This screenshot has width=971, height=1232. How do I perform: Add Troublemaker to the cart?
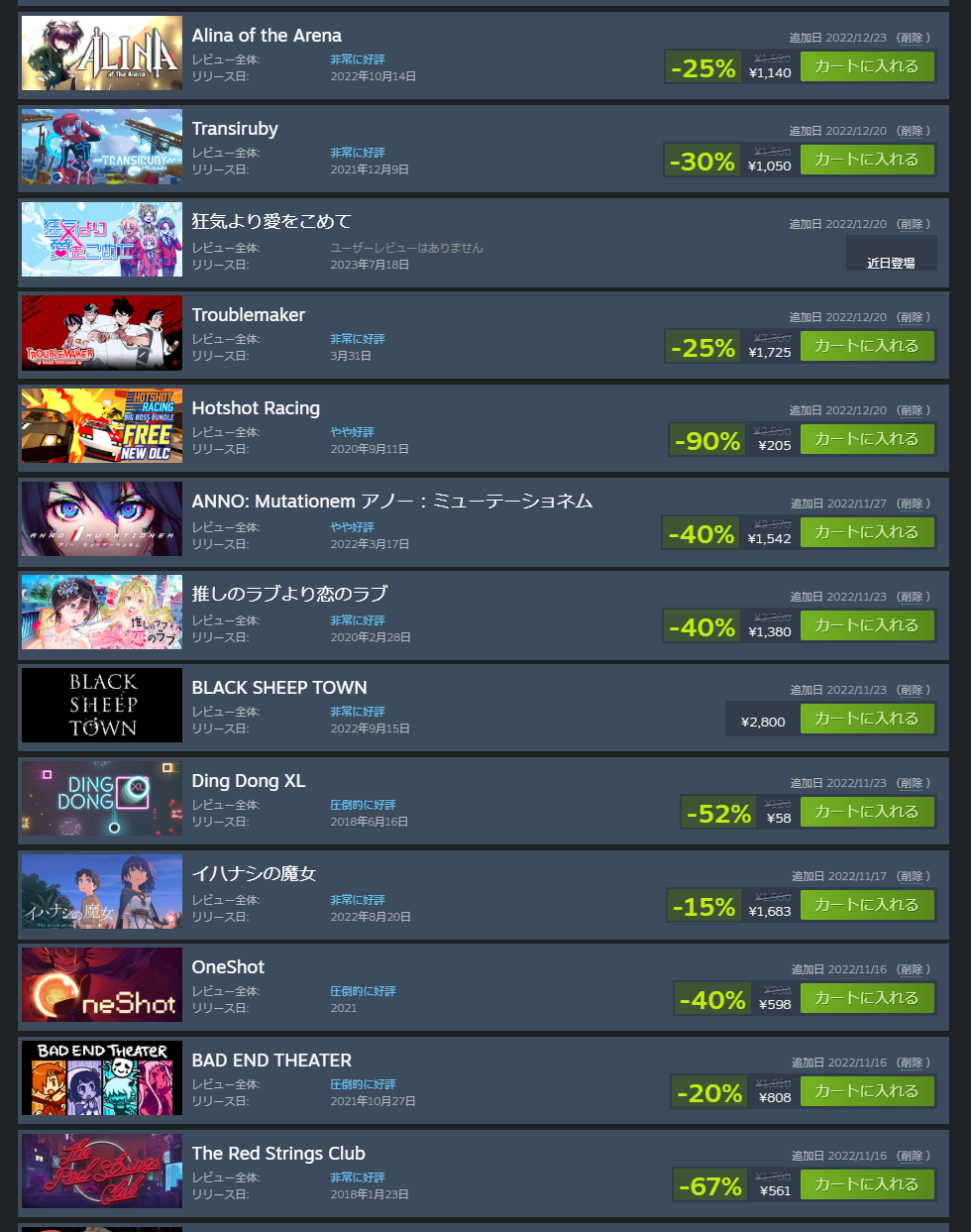(866, 346)
